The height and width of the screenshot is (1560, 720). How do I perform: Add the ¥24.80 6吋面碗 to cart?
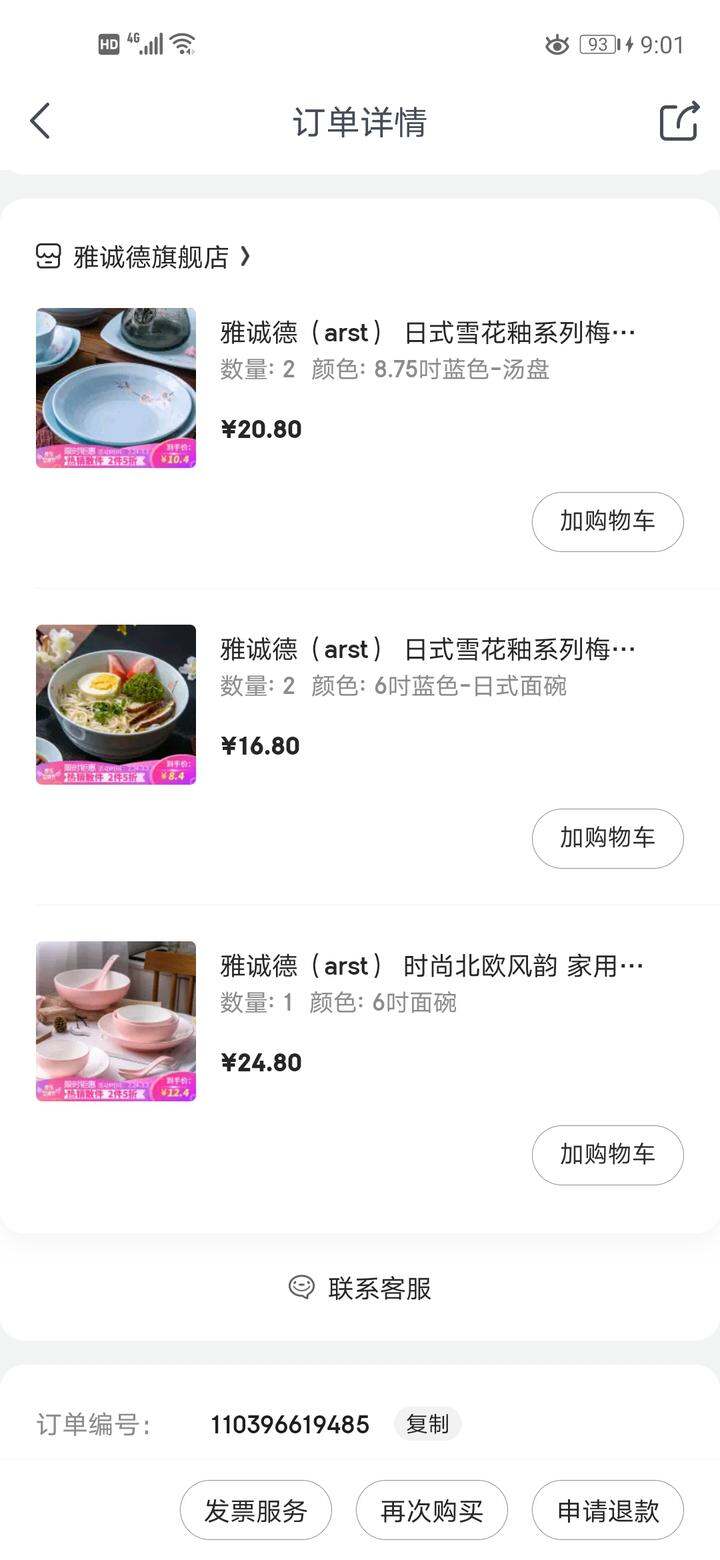coord(607,1155)
